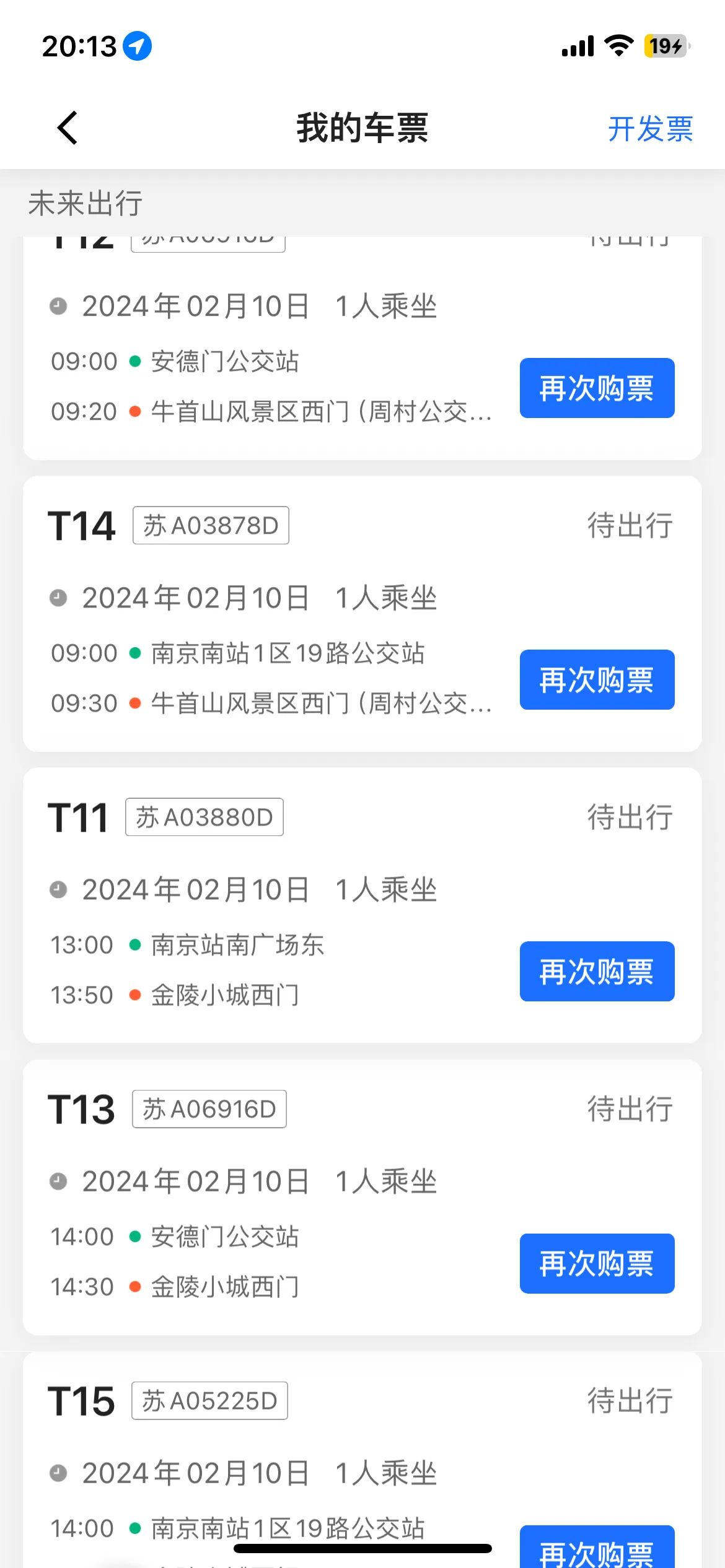Rebuy the T11 ticket
725x1568 pixels.
597,972
